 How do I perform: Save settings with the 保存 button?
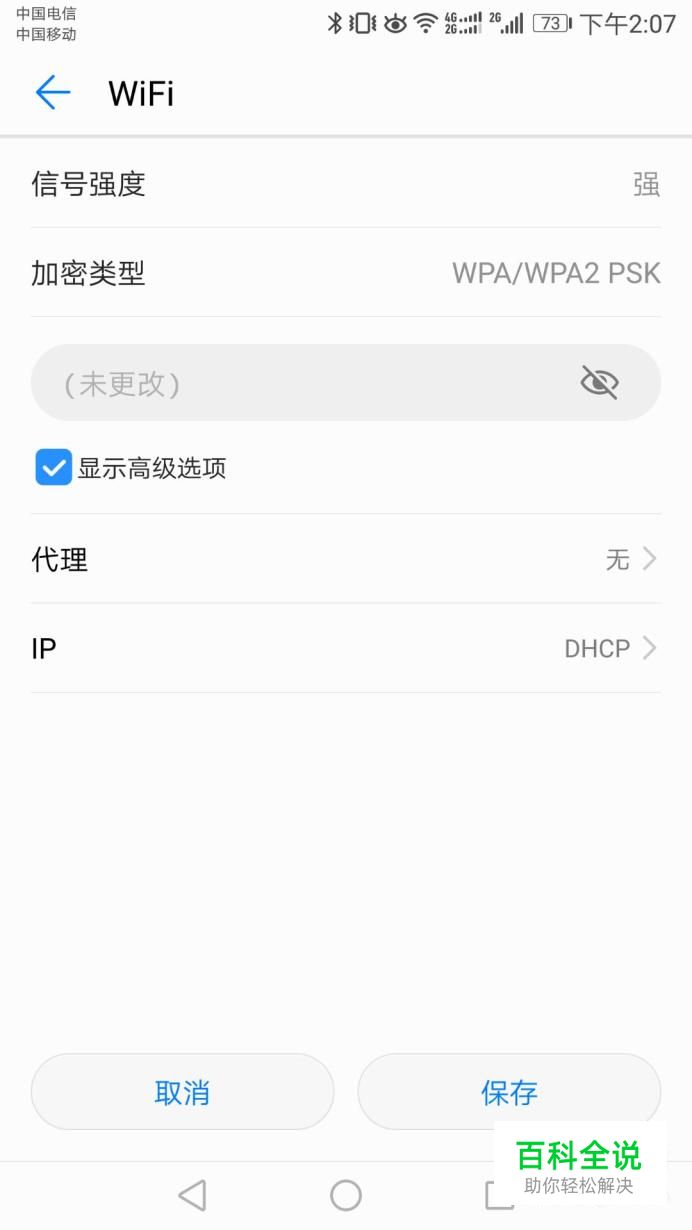[509, 1092]
